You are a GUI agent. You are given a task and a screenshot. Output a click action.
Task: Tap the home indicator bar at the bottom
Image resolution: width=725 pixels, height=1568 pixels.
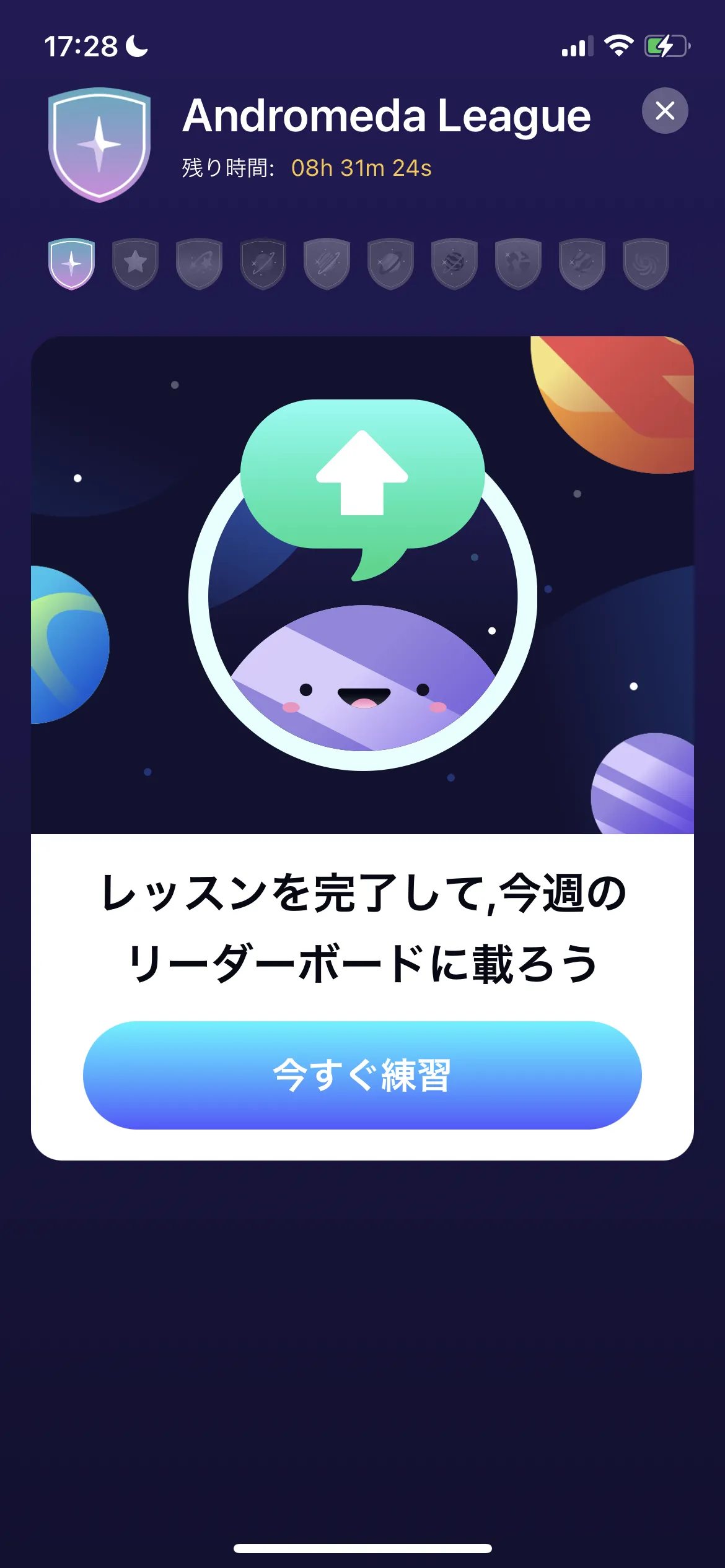362,1548
